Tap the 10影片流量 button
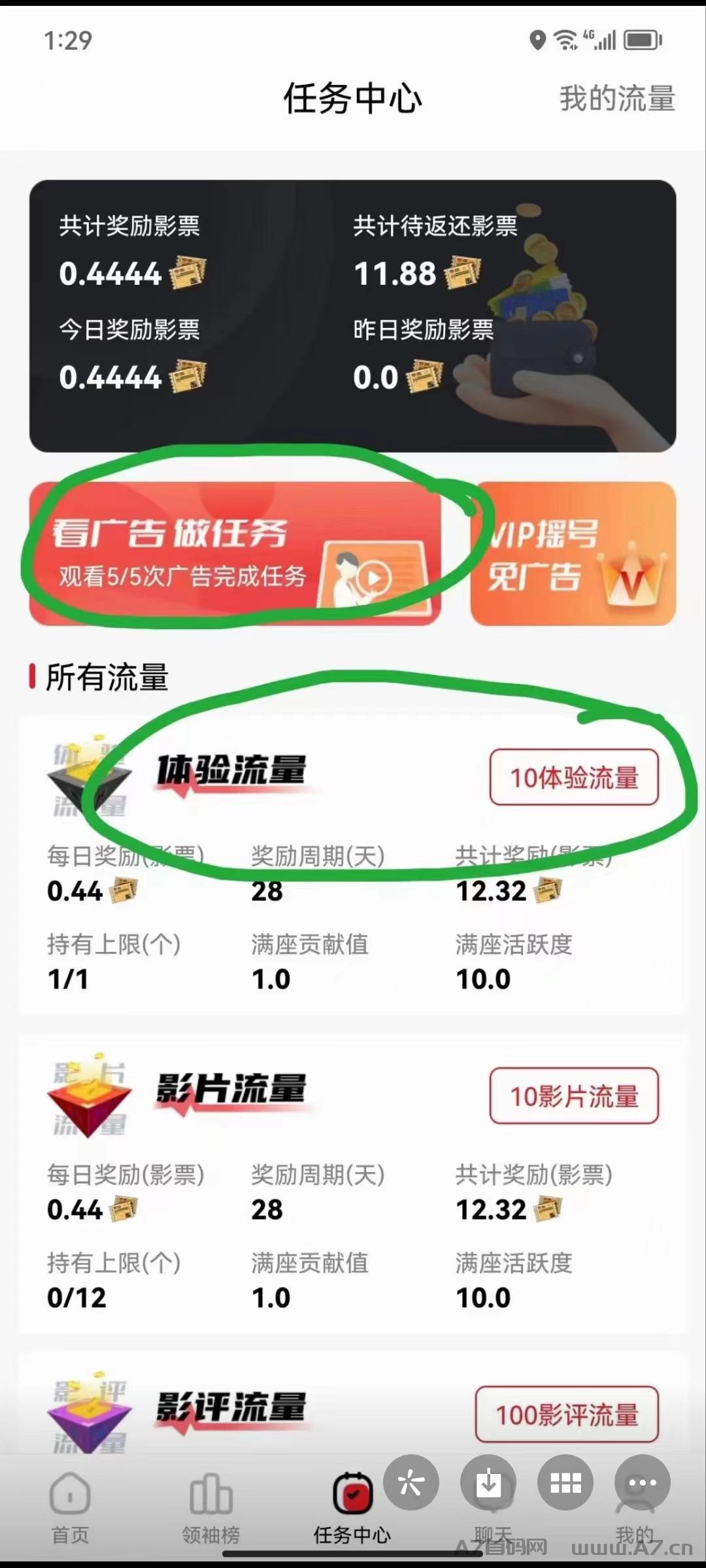Viewport: 706px width, 1568px height. [574, 1096]
